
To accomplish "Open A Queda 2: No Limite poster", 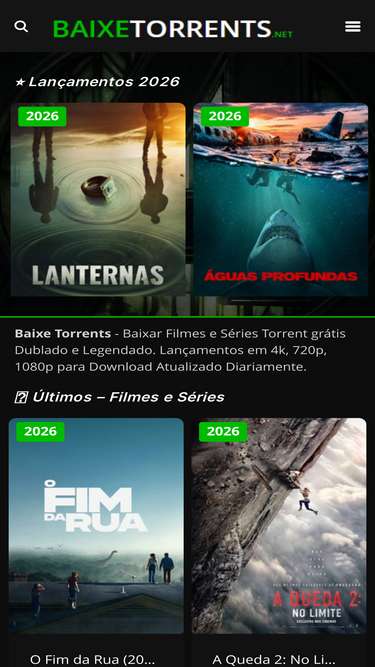I will pyautogui.click(x=278, y=526).
